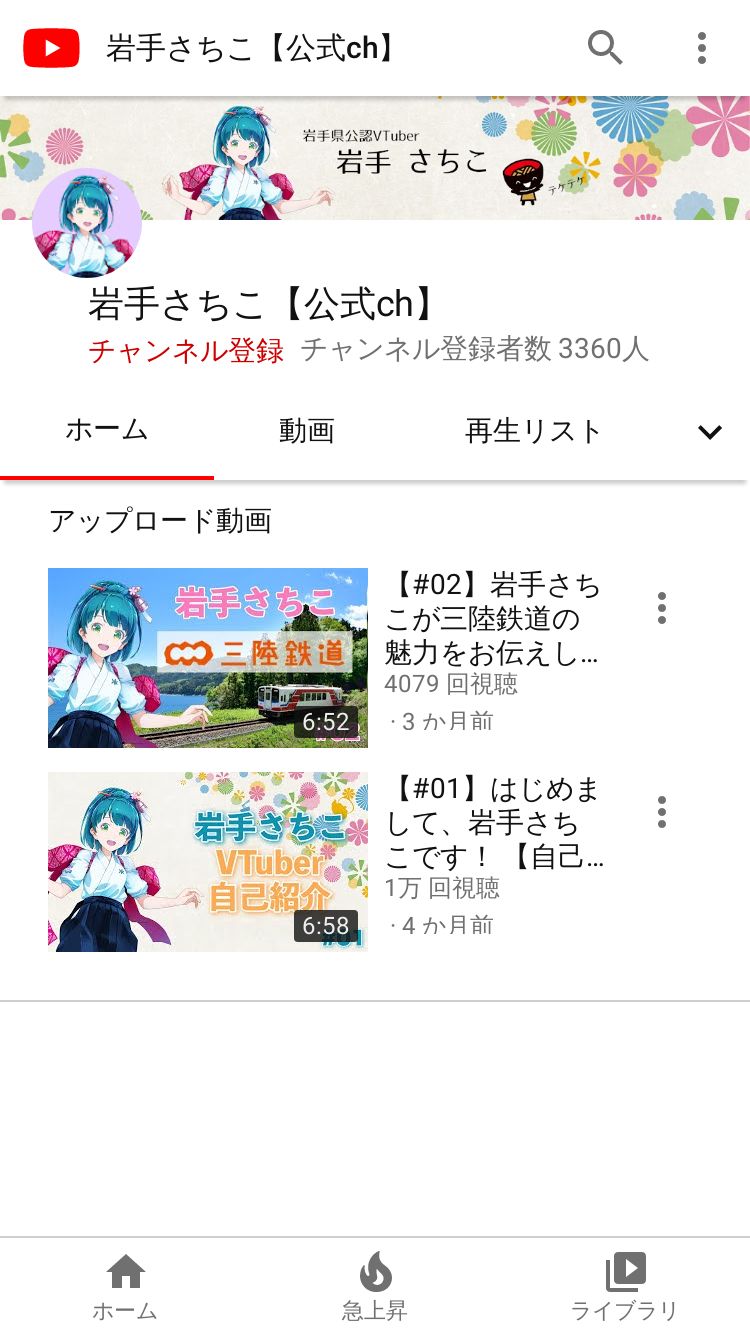This screenshot has width=750, height=1334.
Task: Subscribe via チャンネル登録
Action: (x=187, y=350)
